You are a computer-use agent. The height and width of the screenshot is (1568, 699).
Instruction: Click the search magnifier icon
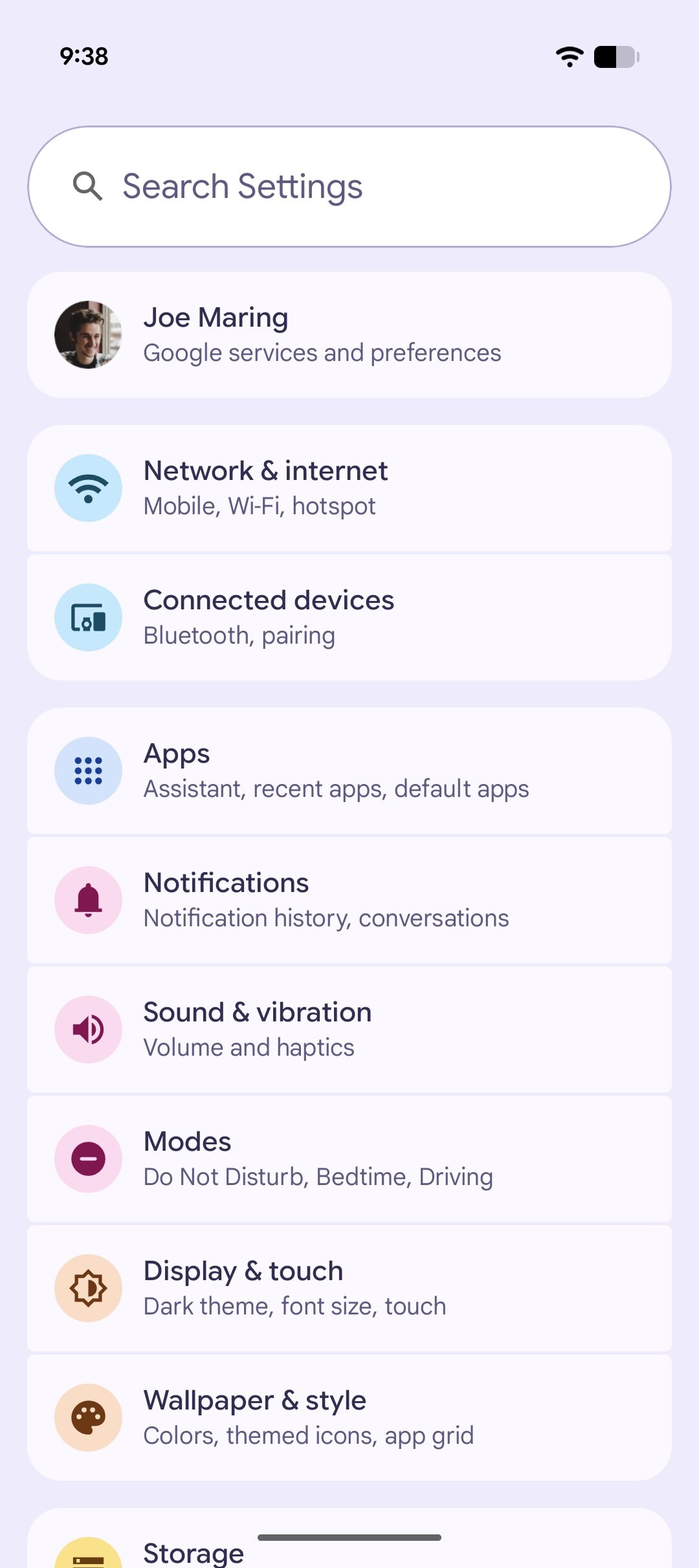coord(88,187)
